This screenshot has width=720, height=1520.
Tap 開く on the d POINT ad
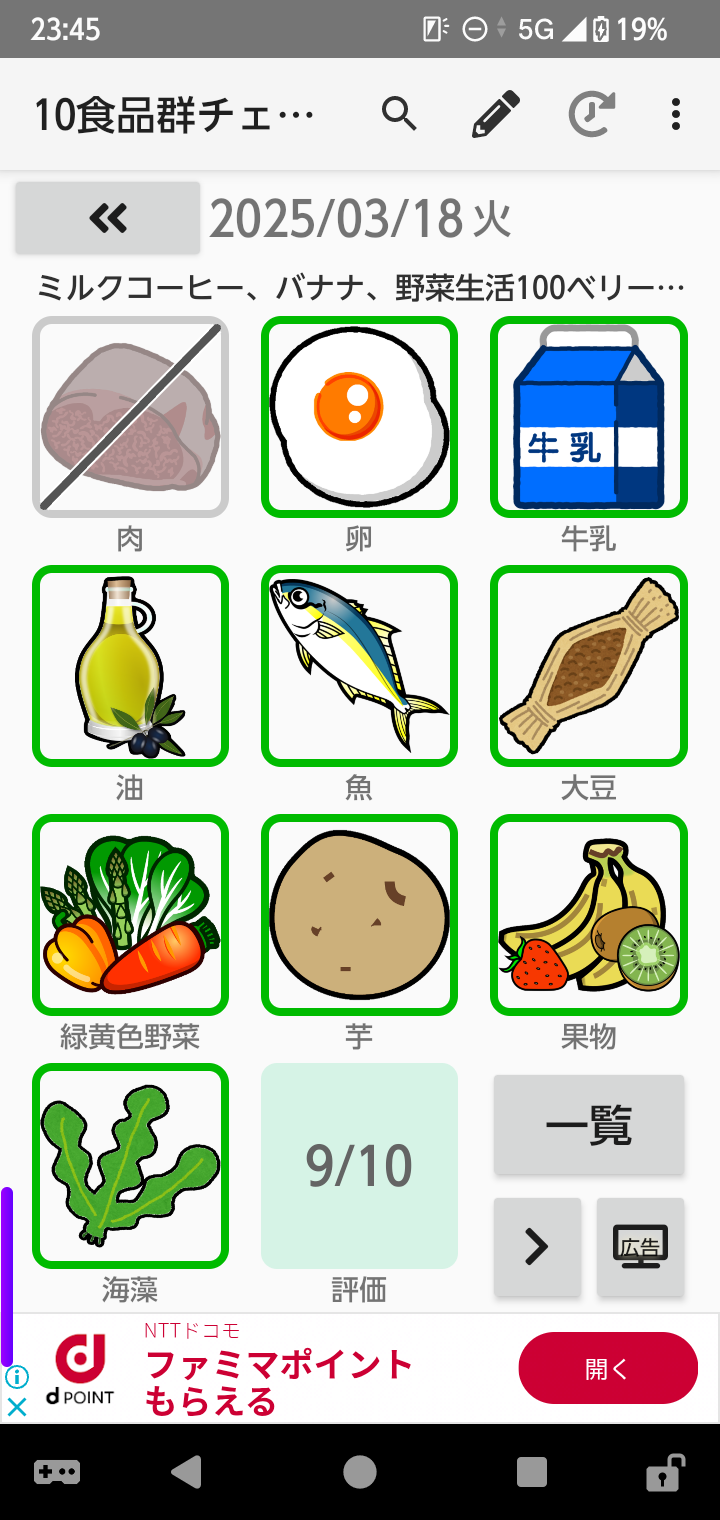(608, 1368)
